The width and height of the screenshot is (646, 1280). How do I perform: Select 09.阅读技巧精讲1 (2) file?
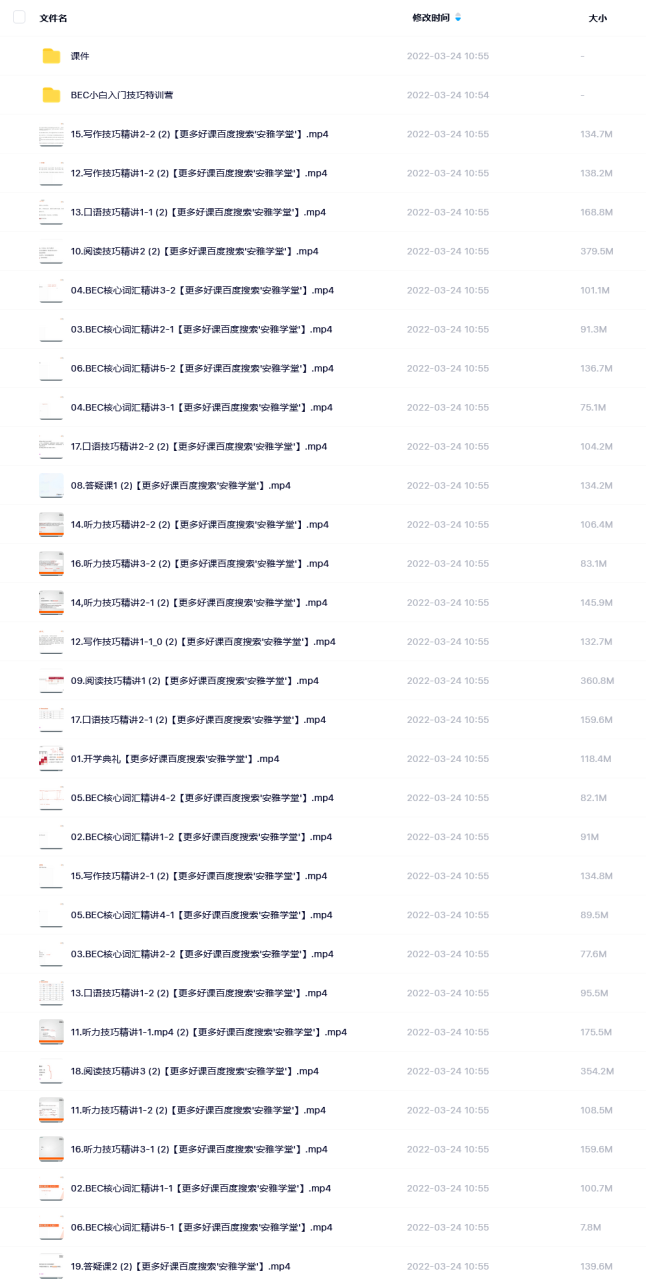pos(195,681)
